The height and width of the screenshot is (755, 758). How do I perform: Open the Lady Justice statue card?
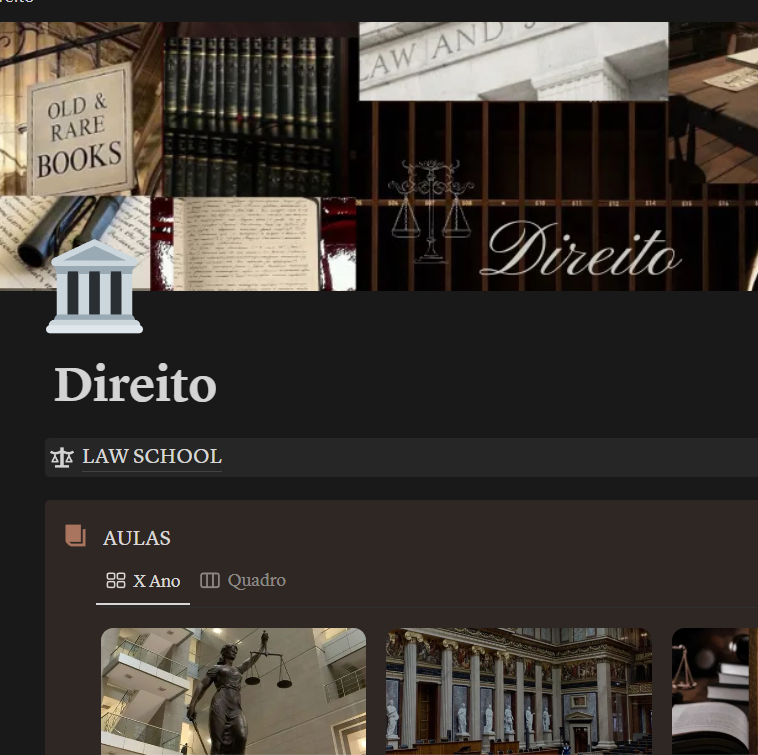click(x=233, y=691)
